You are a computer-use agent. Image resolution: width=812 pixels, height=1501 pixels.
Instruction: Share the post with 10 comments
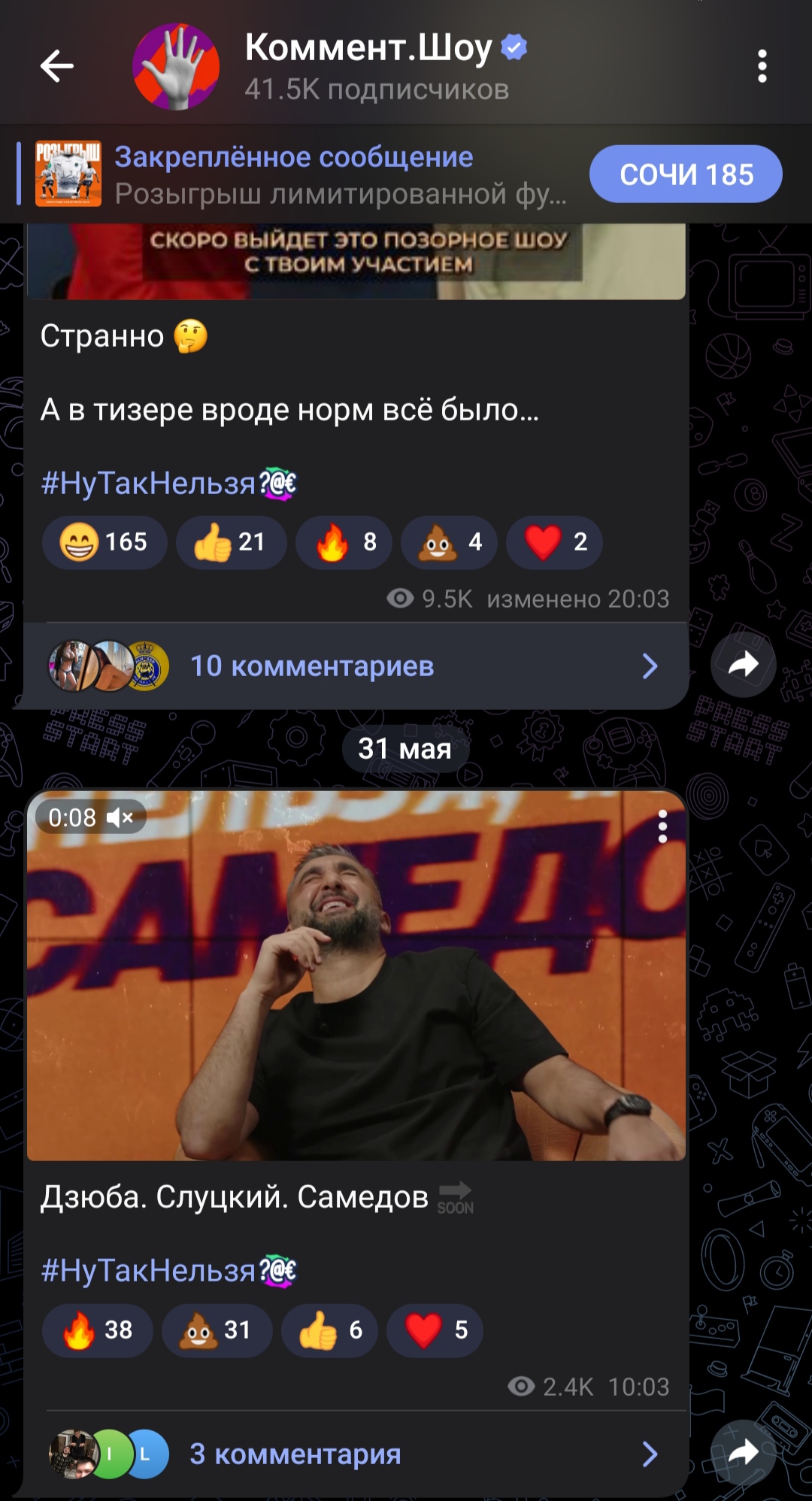click(x=743, y=665)
